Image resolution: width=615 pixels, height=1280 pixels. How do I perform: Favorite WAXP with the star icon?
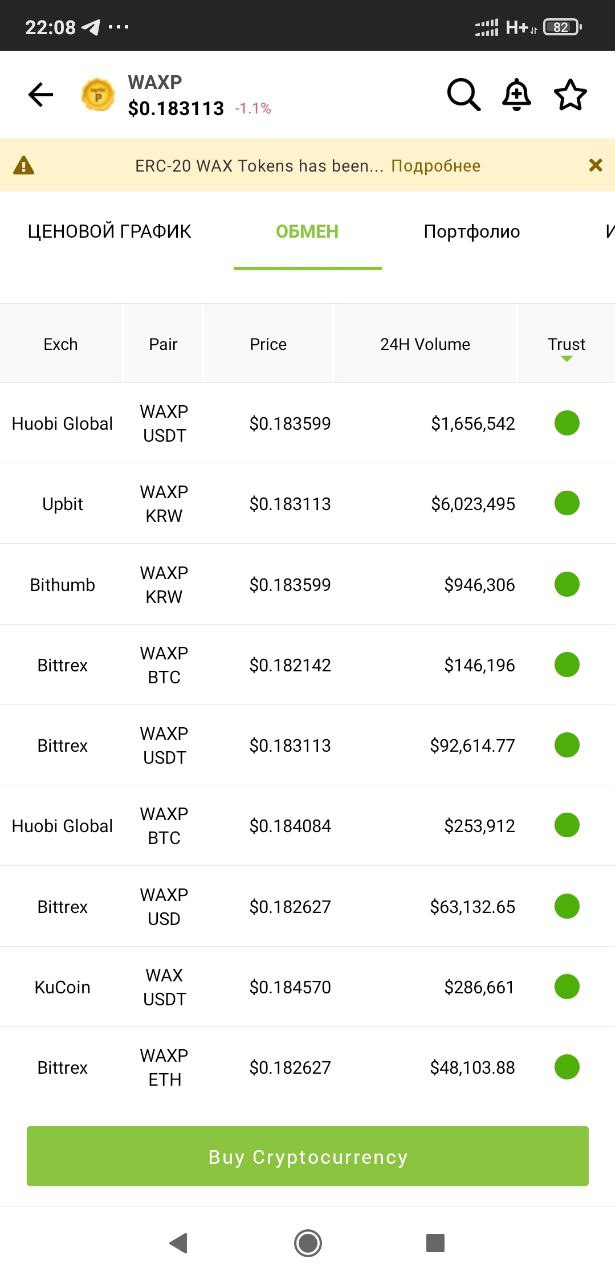point(570,95)
